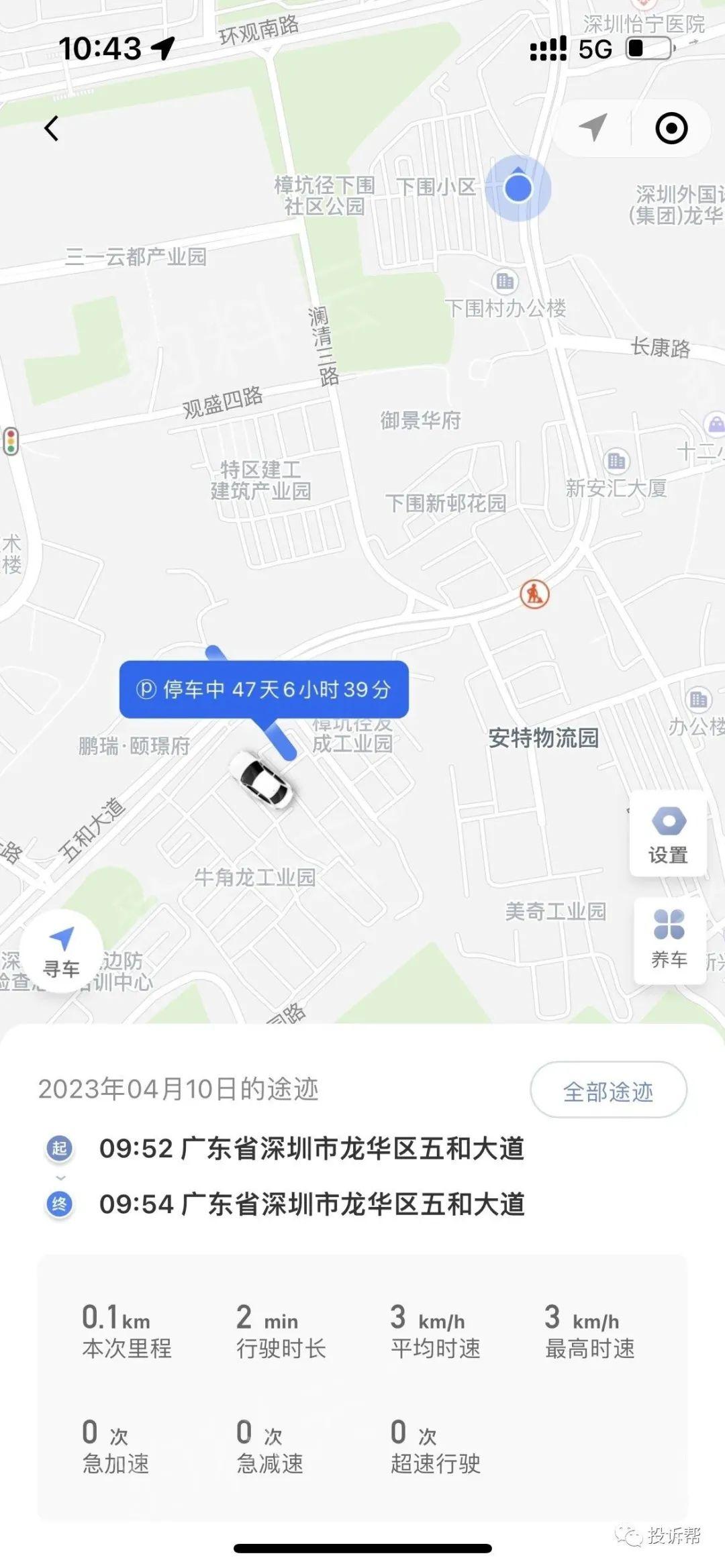Go back using the top-left arrow

(52, 128)
